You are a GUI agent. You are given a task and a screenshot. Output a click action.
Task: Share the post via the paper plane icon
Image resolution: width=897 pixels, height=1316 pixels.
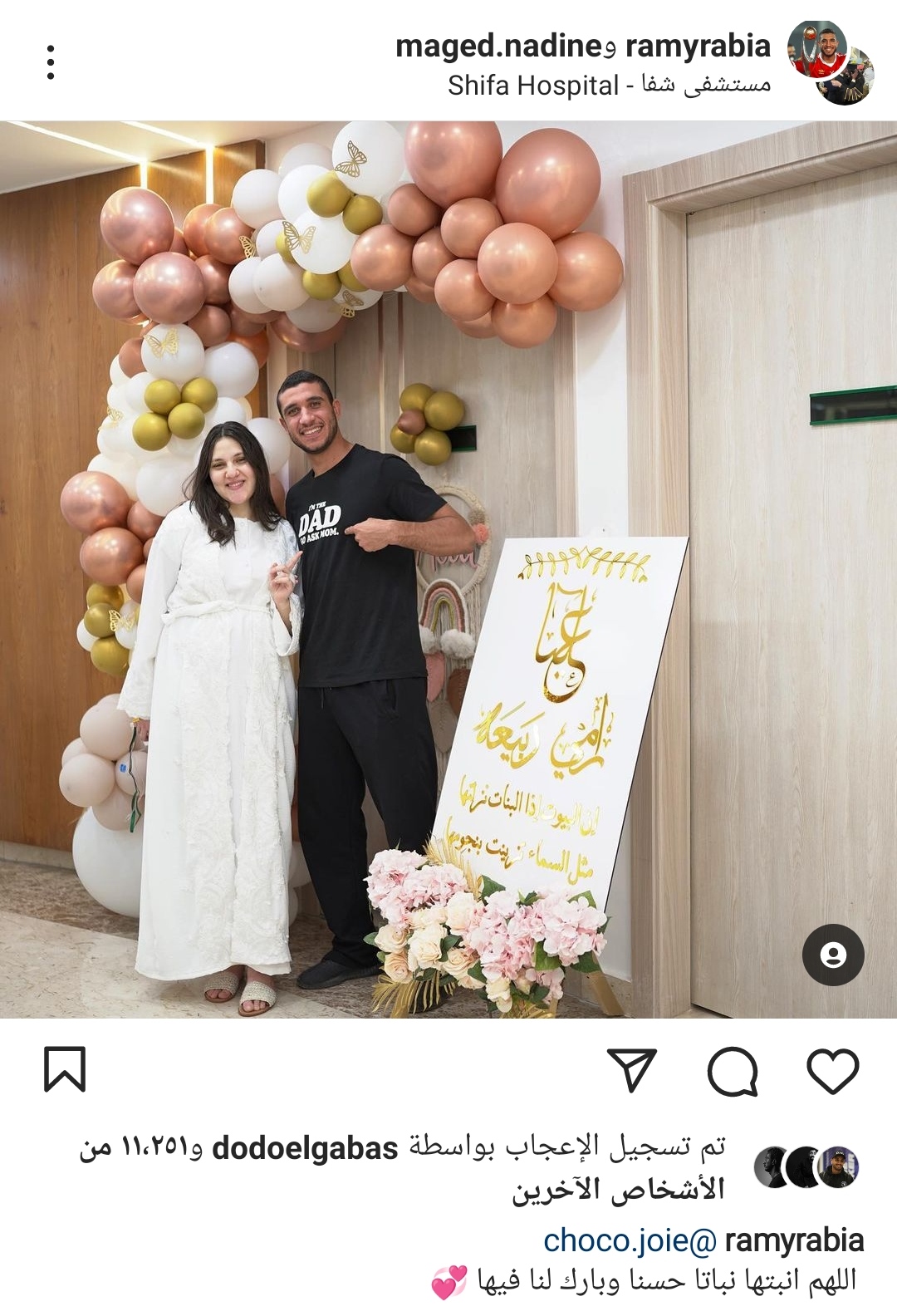pyautogui.click(x=632, y=1070)
